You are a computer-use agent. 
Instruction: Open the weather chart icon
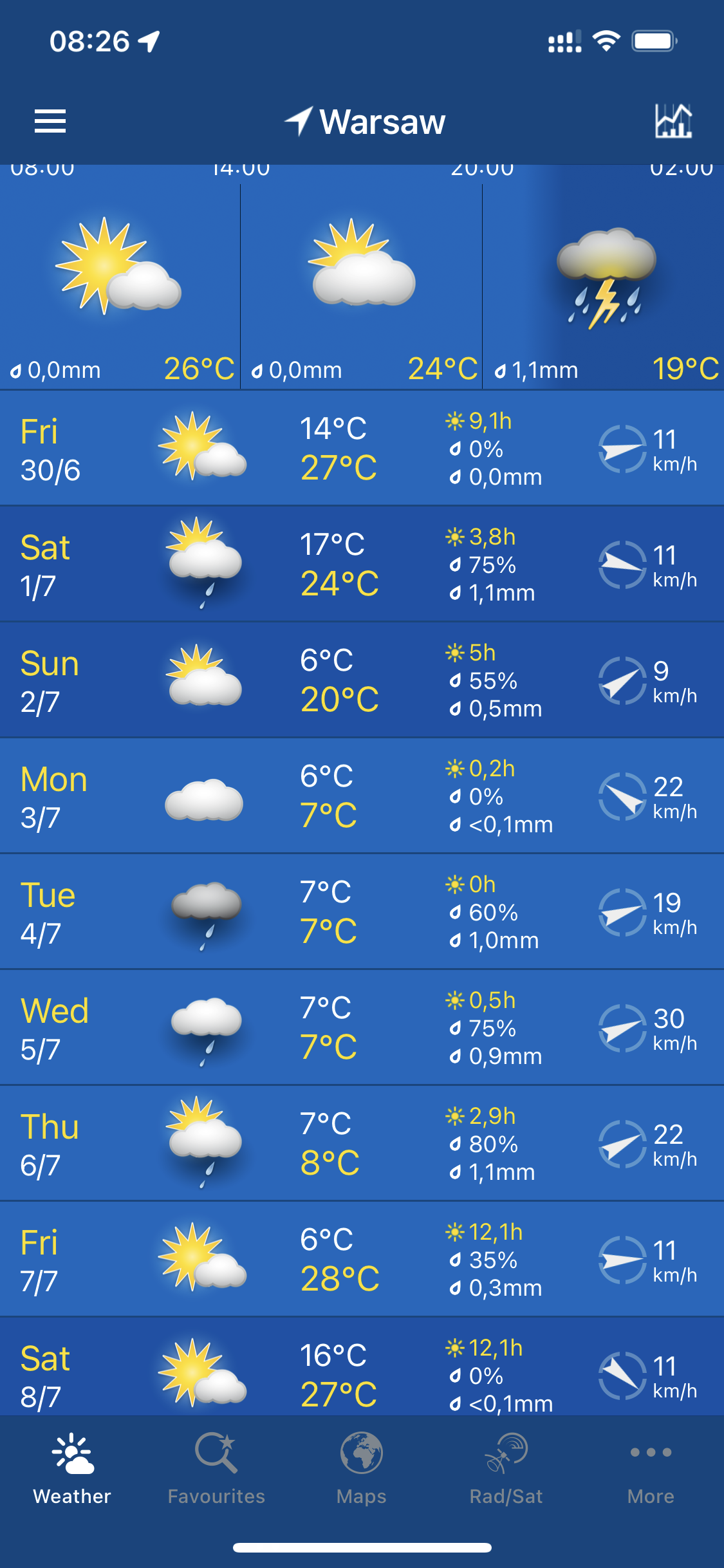coord(673,121)
